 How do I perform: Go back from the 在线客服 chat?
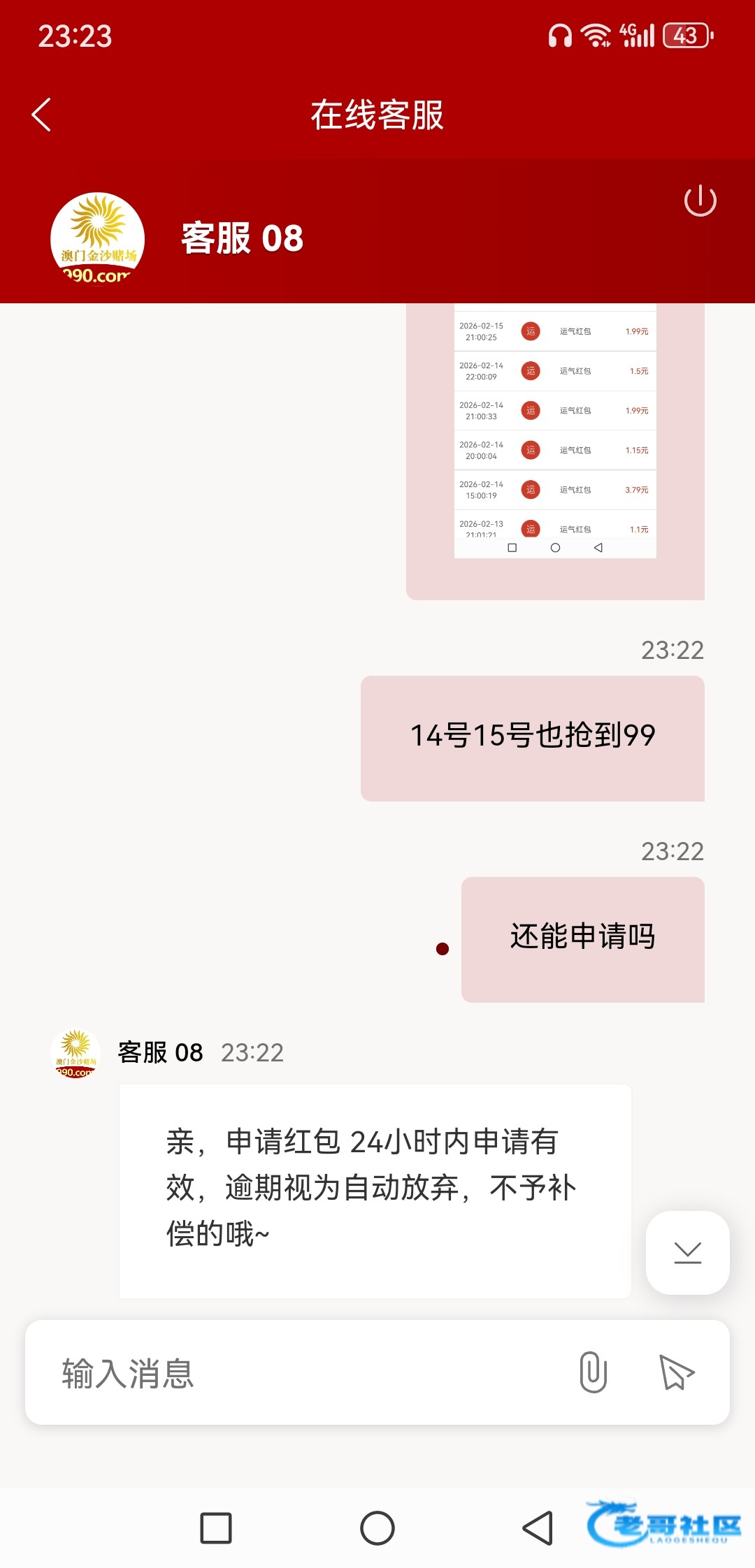click(42, 115)
